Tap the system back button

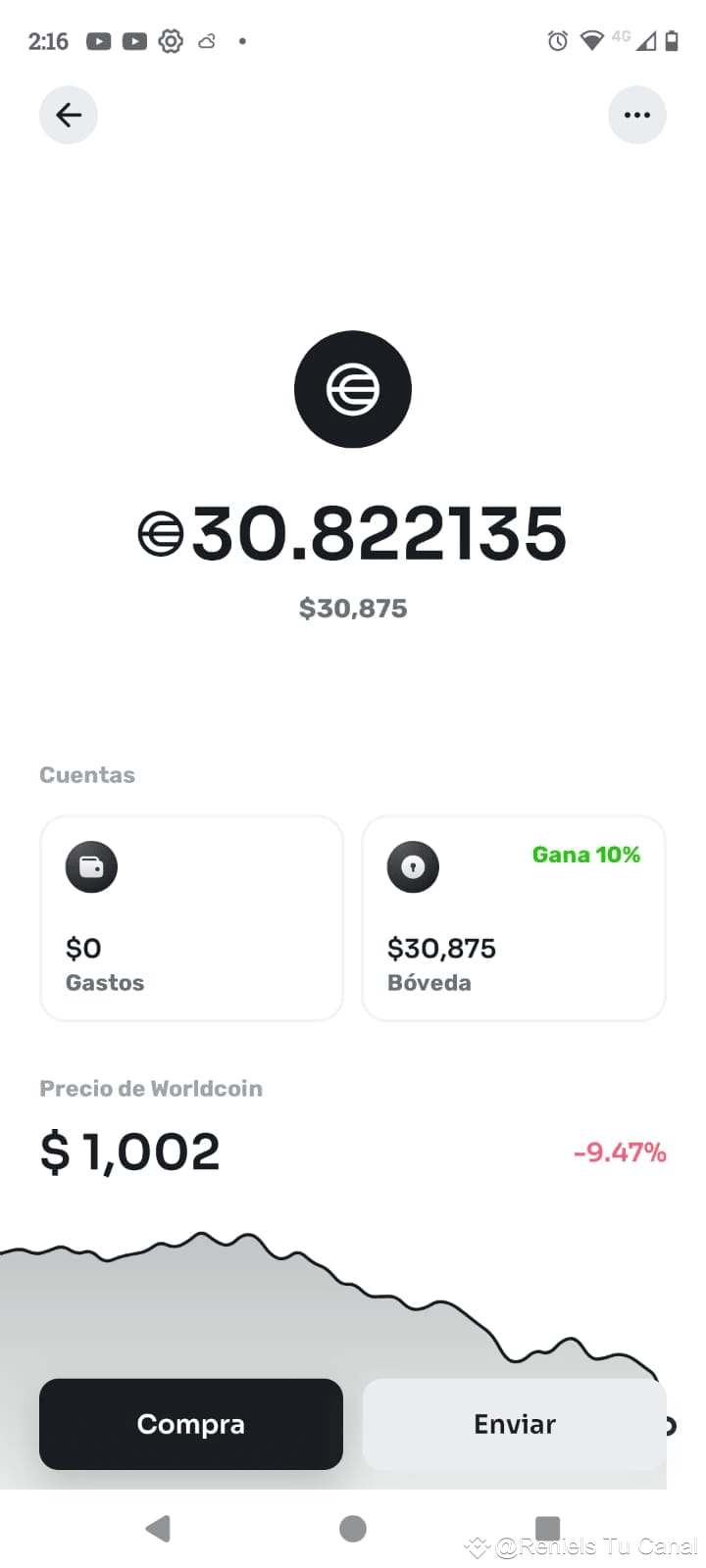tap(158, 1528)
